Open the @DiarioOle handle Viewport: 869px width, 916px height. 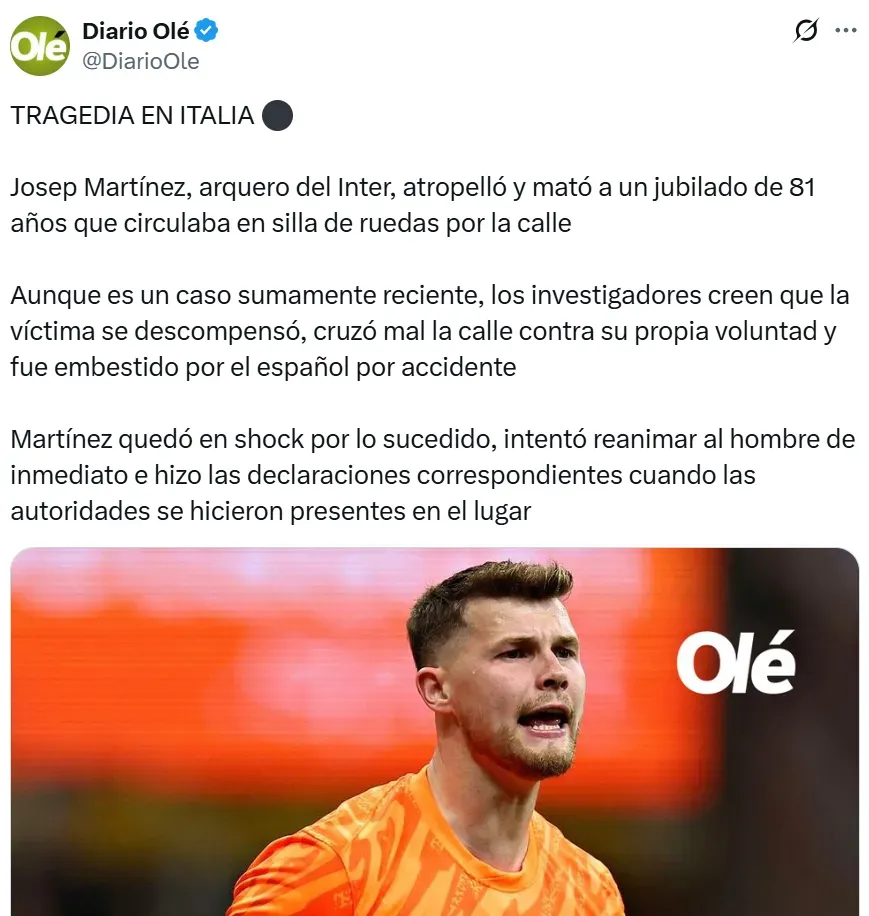click(141, 61)
